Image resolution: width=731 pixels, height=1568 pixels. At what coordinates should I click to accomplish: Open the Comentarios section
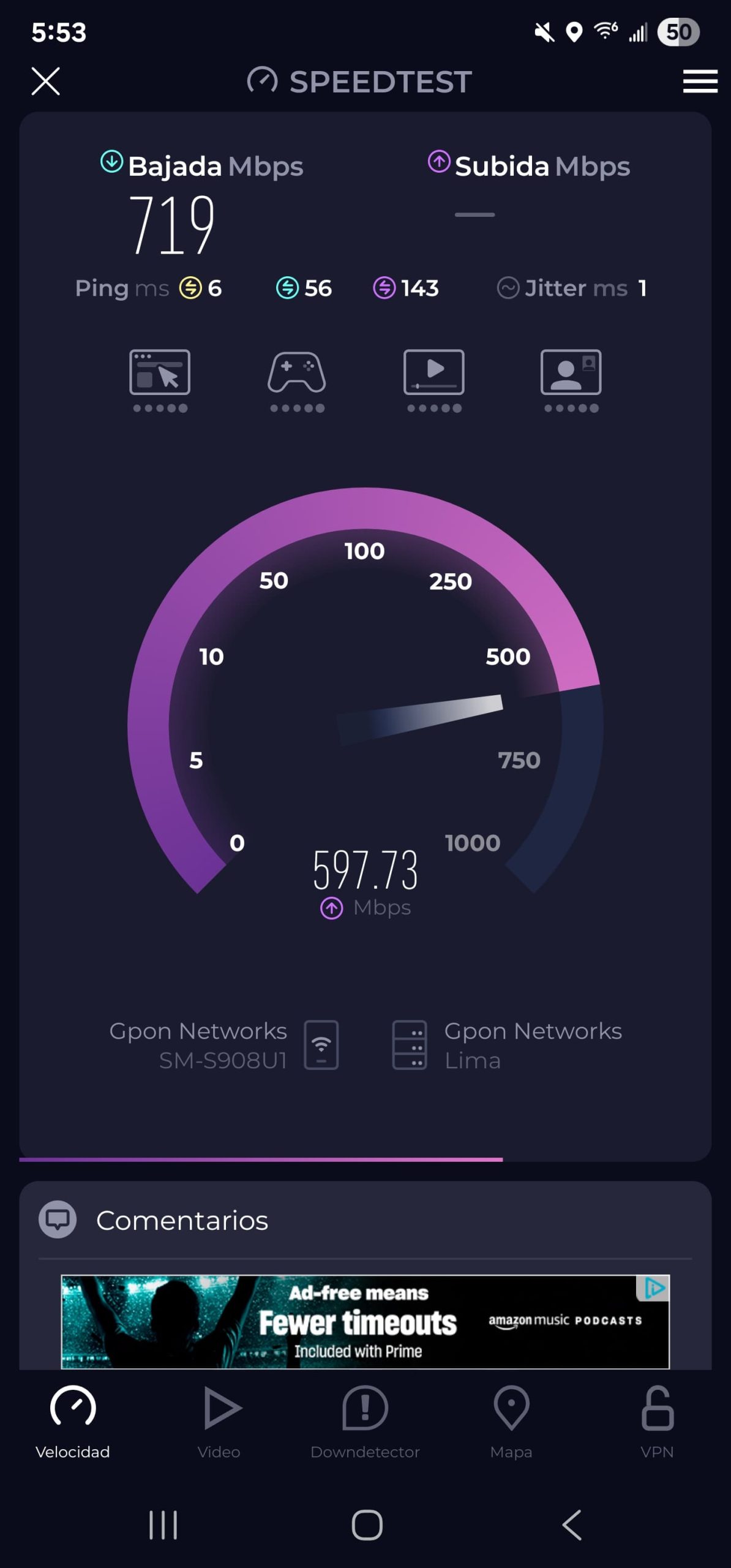click(x=182, y=1220)
